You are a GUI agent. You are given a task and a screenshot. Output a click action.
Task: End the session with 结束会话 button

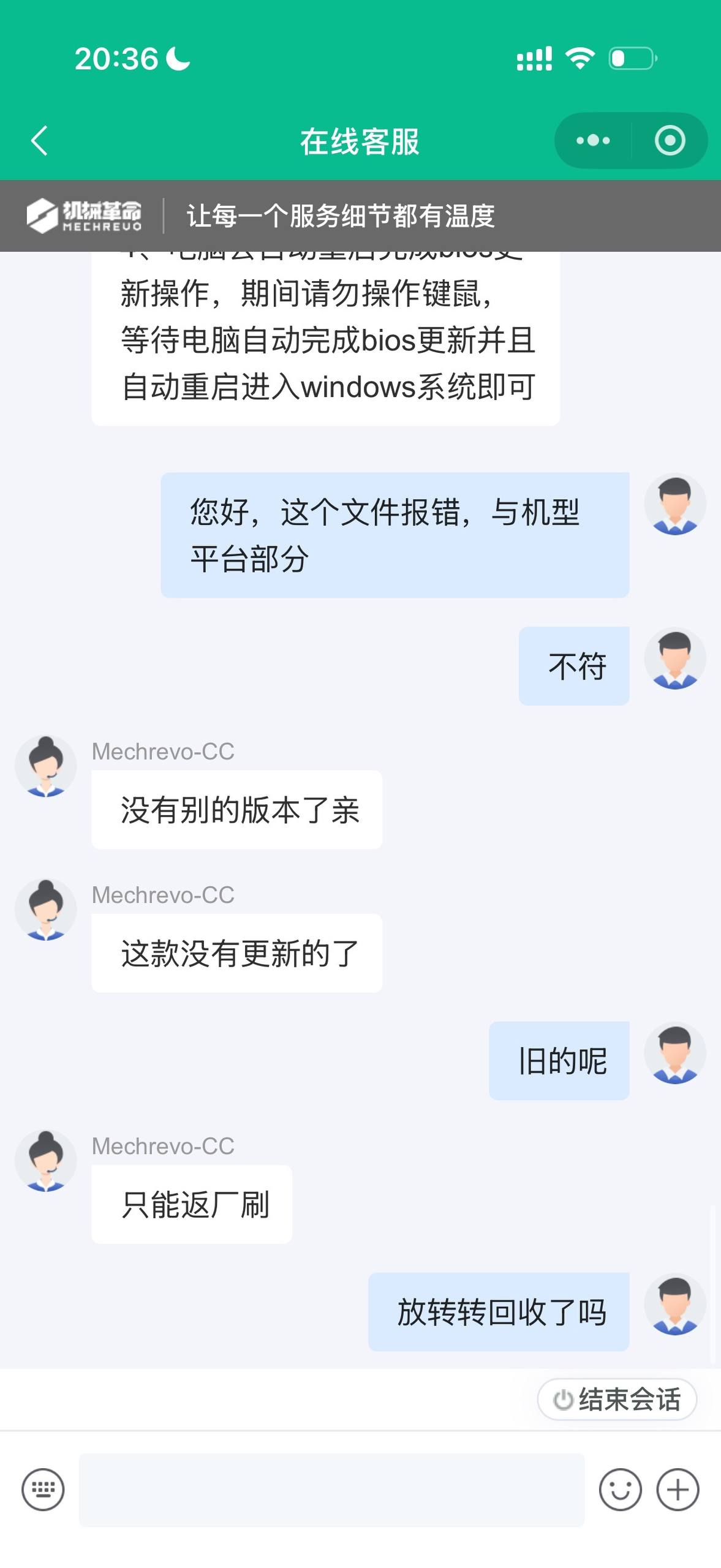pos(617,1400)
